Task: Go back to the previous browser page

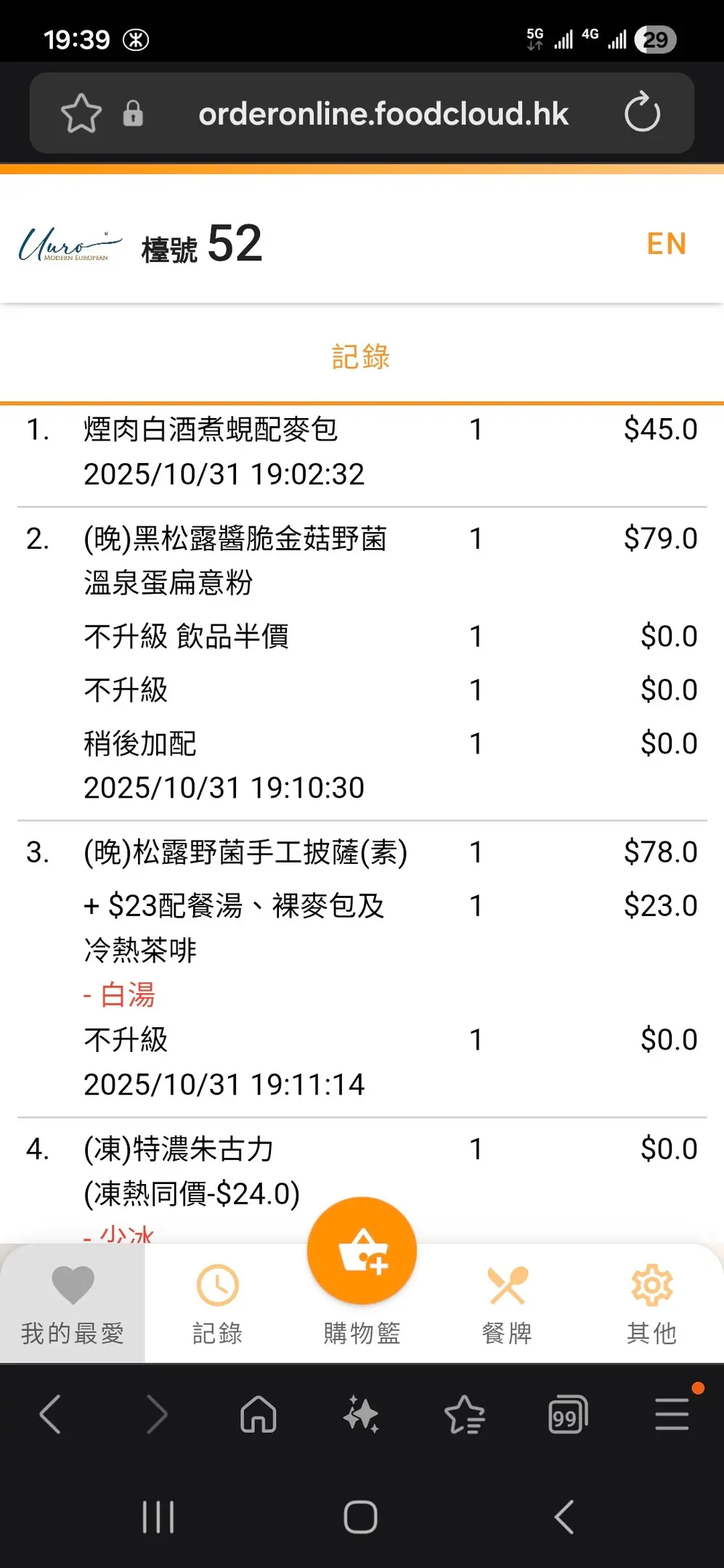Action: tap(50, 1415)
